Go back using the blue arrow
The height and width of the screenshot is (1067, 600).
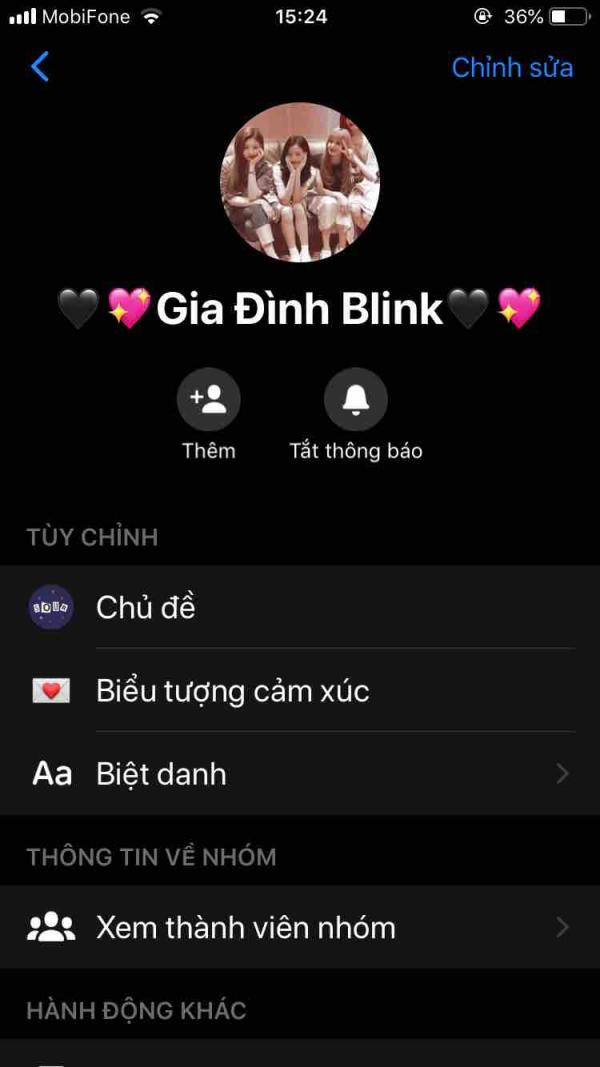40,67
